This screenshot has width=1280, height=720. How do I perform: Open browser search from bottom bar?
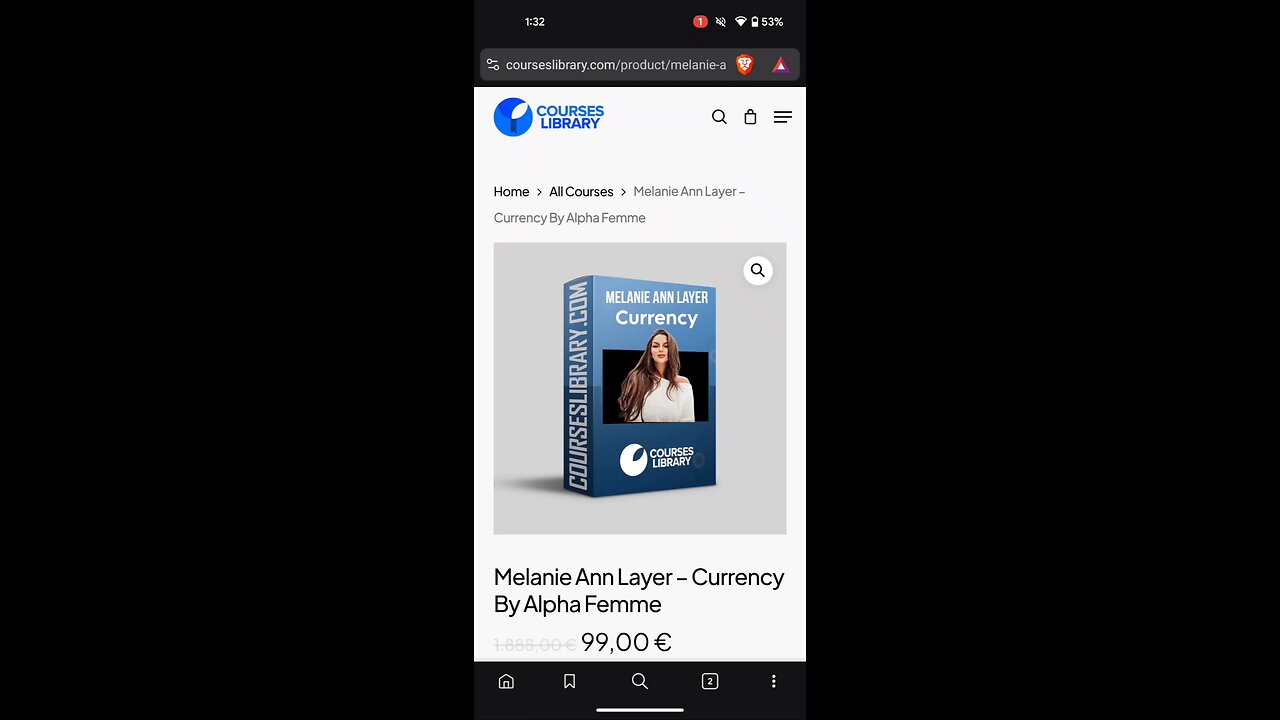pyautogui.click(x=640, y=681)
